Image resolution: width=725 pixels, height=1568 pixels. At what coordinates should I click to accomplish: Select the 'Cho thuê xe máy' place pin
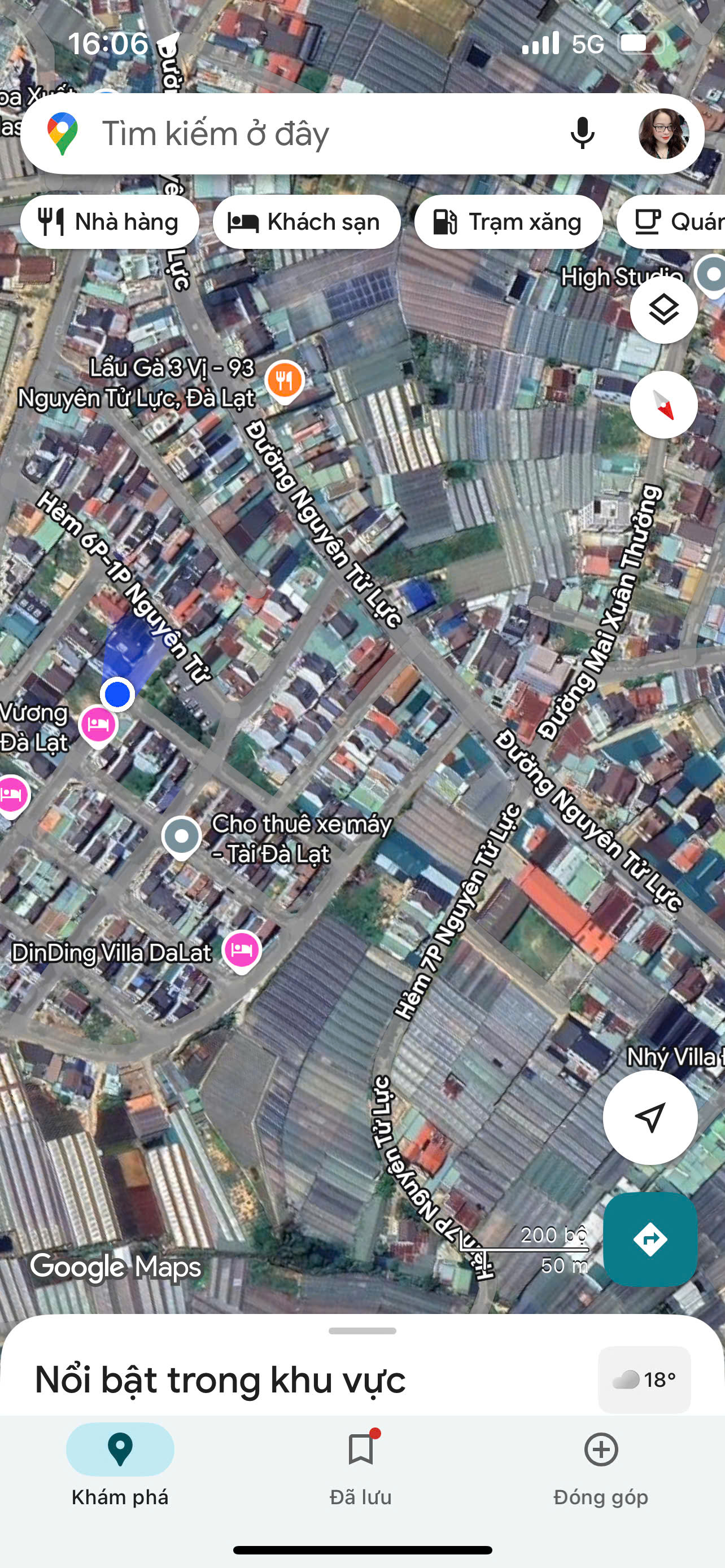tap(181, 837)
